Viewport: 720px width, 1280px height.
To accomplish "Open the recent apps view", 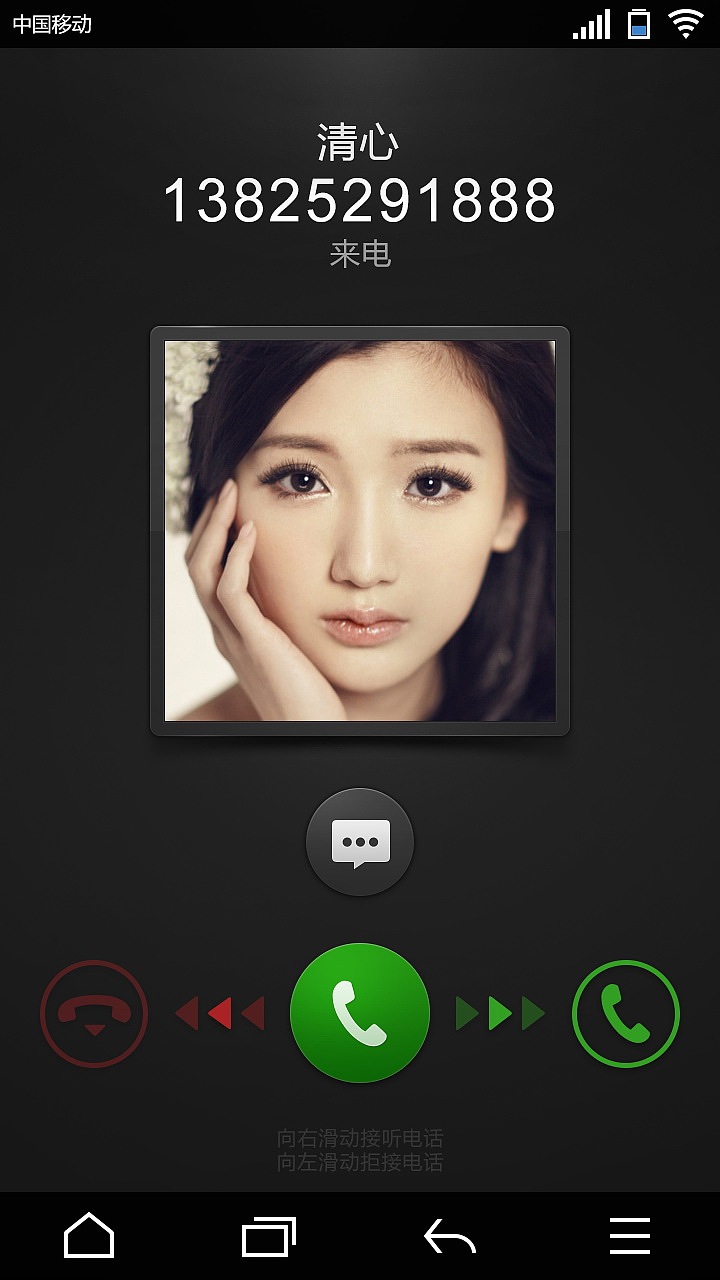I will [x=269, y=1237].
